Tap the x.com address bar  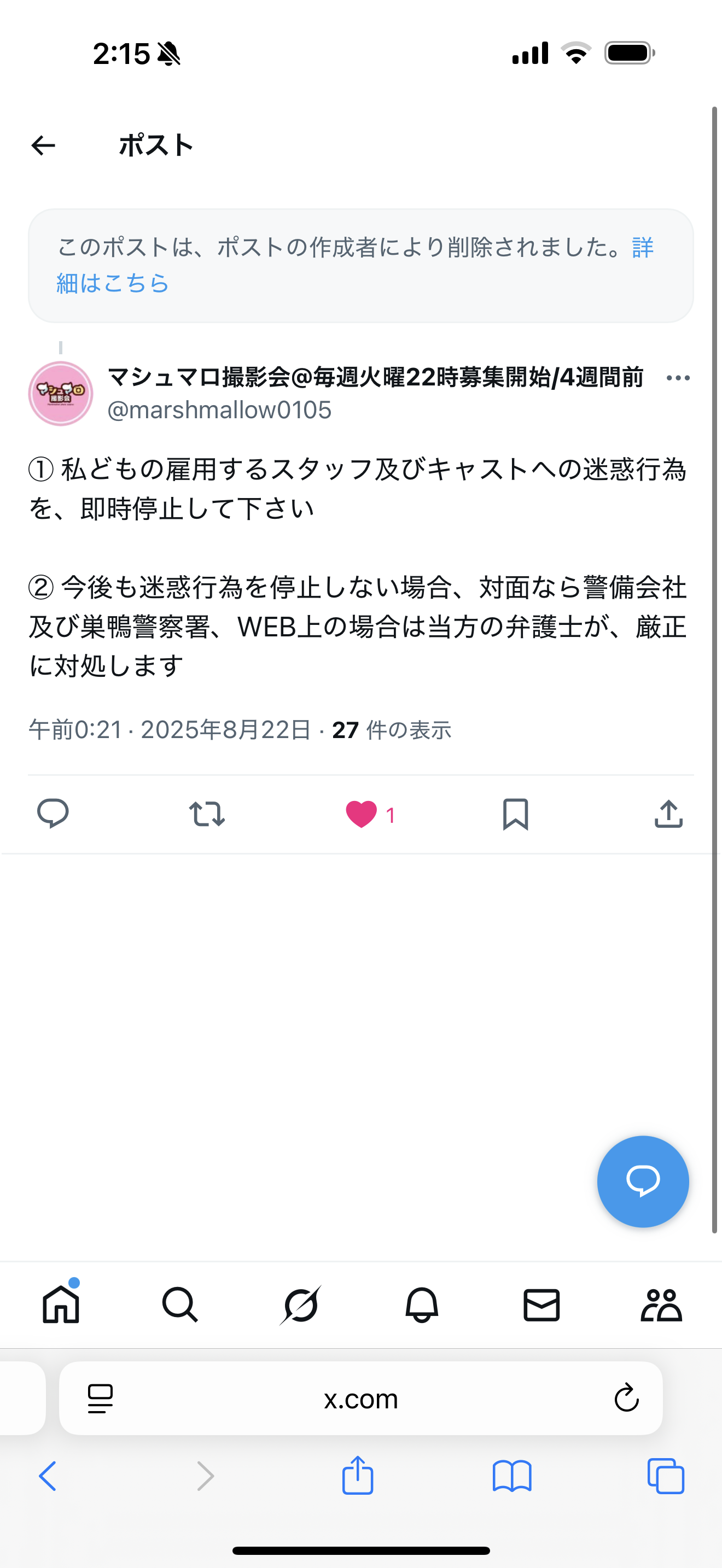360,1399
